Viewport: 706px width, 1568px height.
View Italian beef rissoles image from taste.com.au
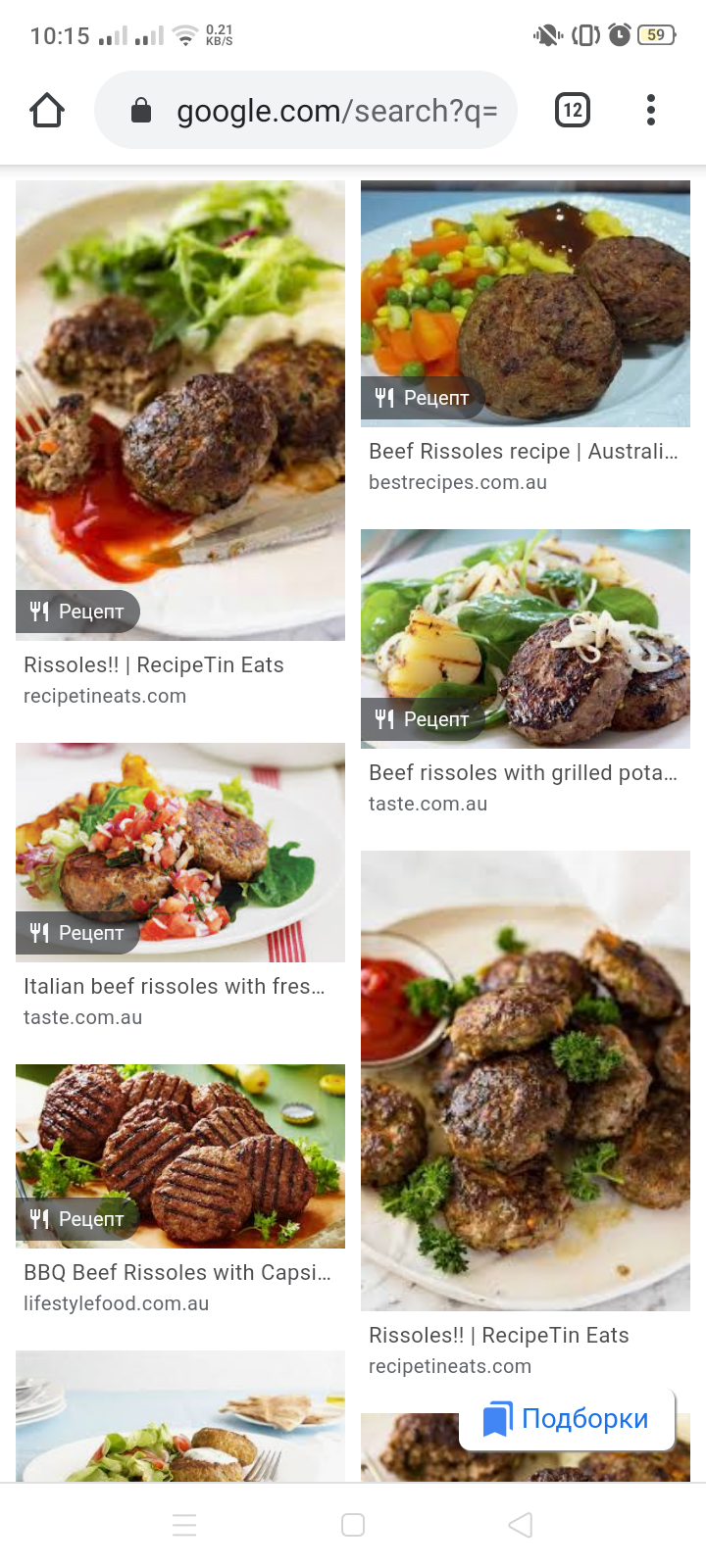click(x=180, y=853)
